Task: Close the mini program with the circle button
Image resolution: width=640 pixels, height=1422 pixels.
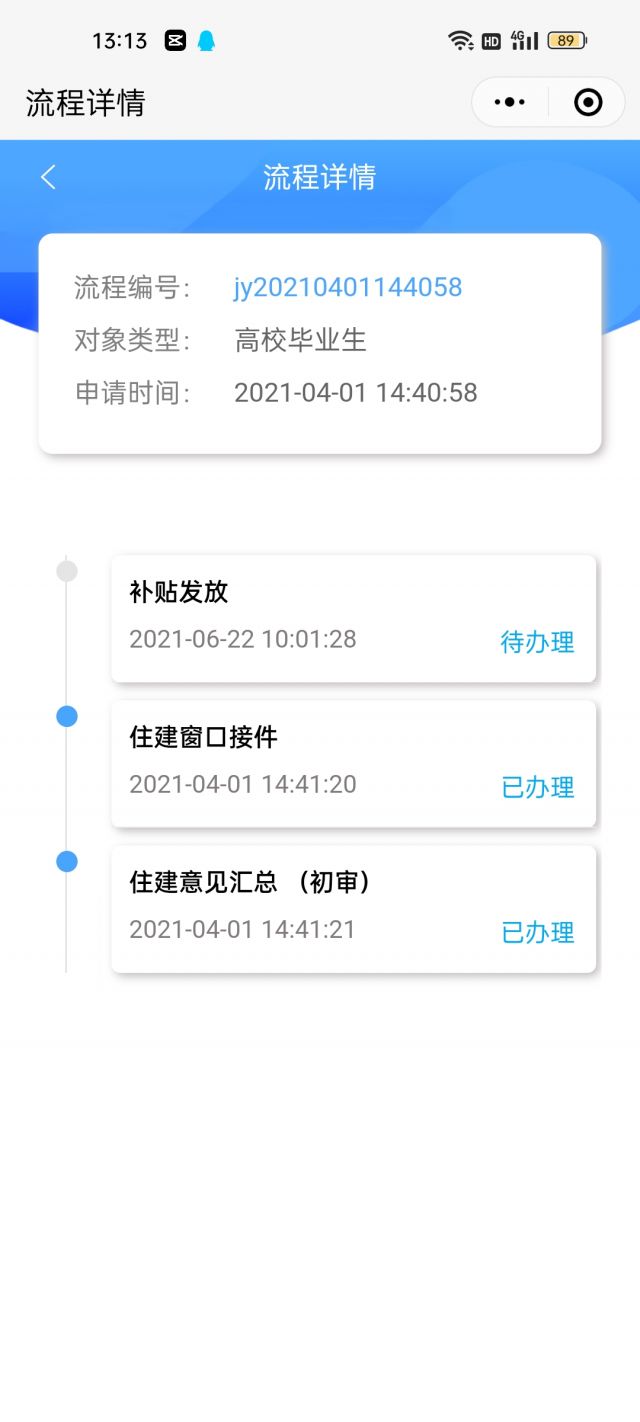Action: [x=588, y=102]
